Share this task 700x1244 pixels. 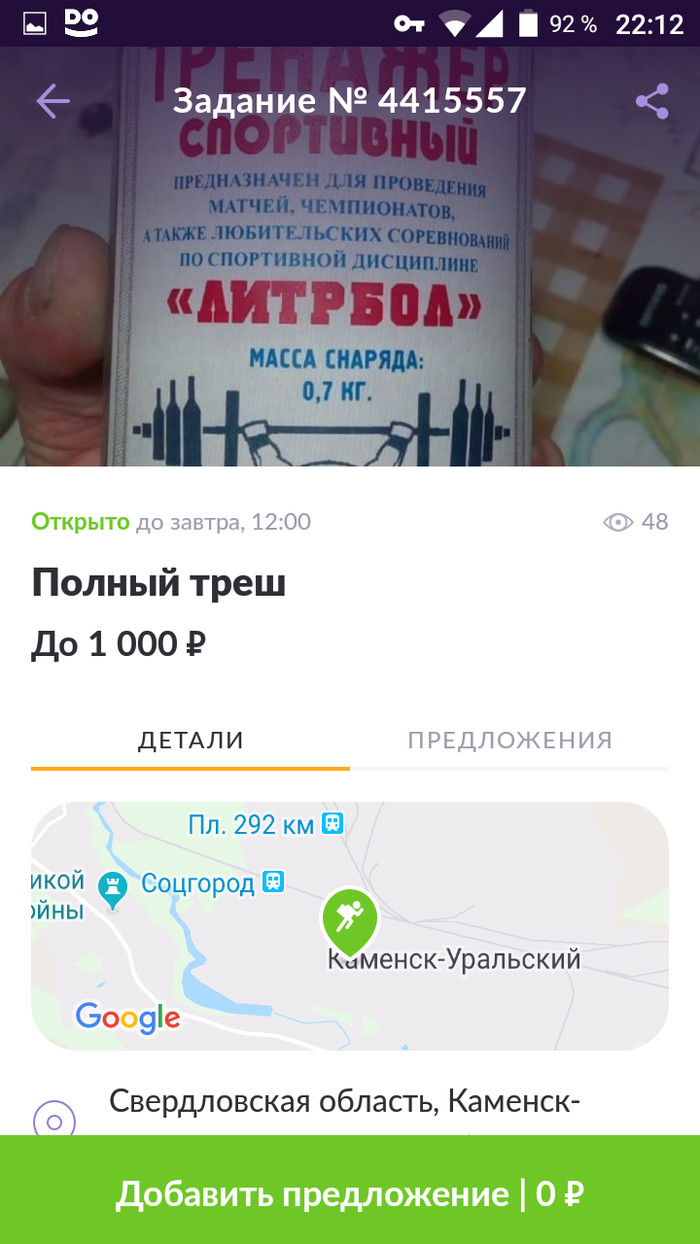coord(652,101)
